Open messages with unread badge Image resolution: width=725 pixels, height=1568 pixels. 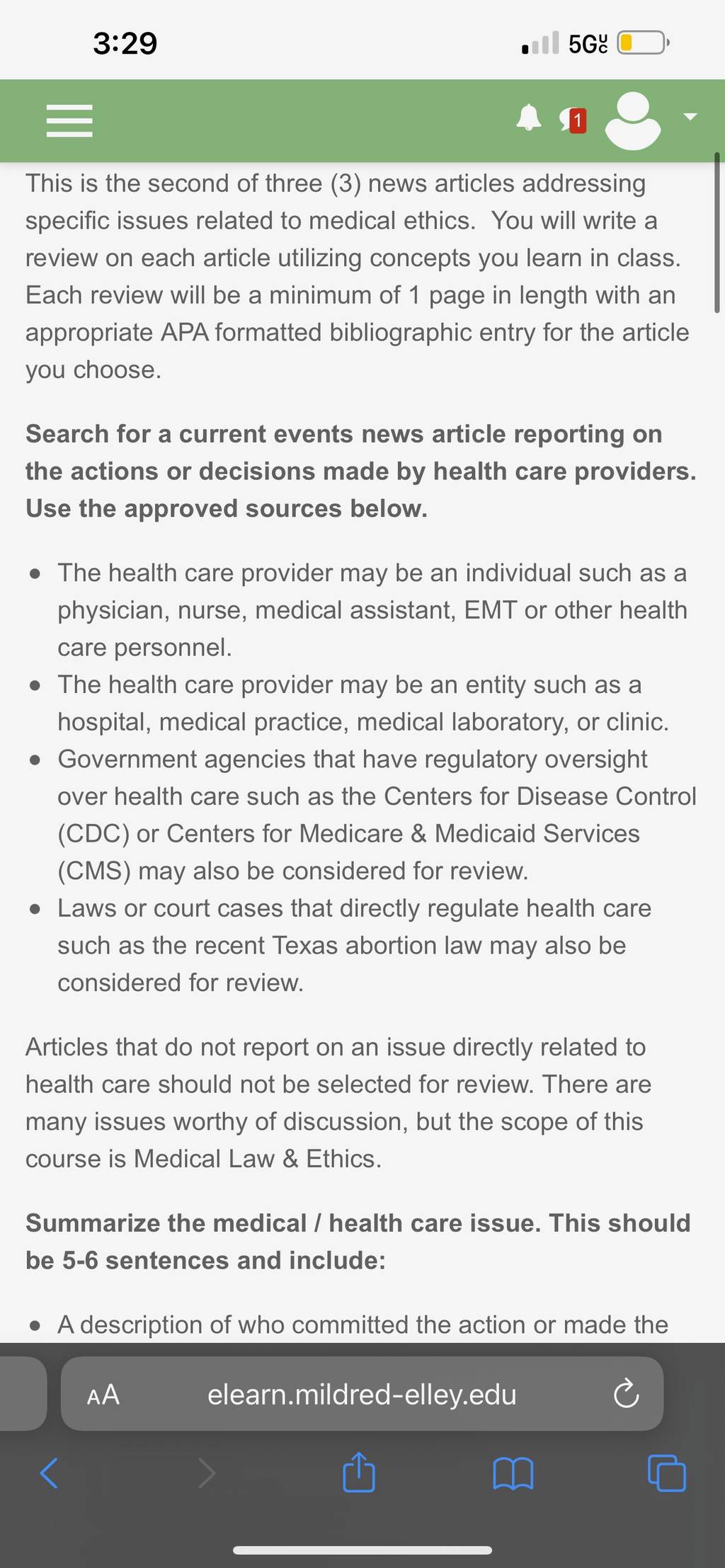click(573, 120)
